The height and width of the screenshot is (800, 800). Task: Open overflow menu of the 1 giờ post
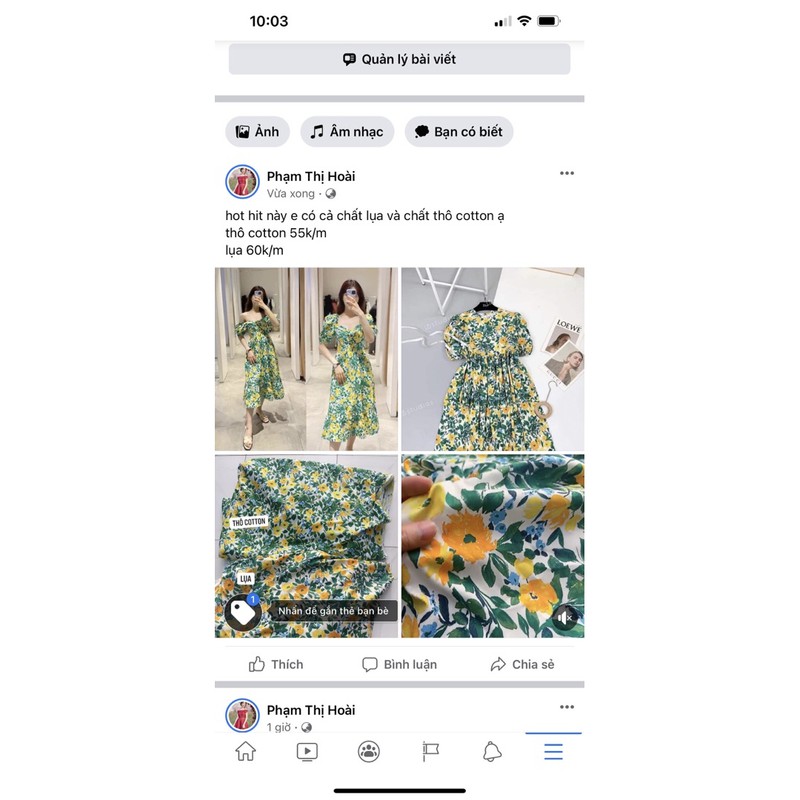tap(567, 707)
